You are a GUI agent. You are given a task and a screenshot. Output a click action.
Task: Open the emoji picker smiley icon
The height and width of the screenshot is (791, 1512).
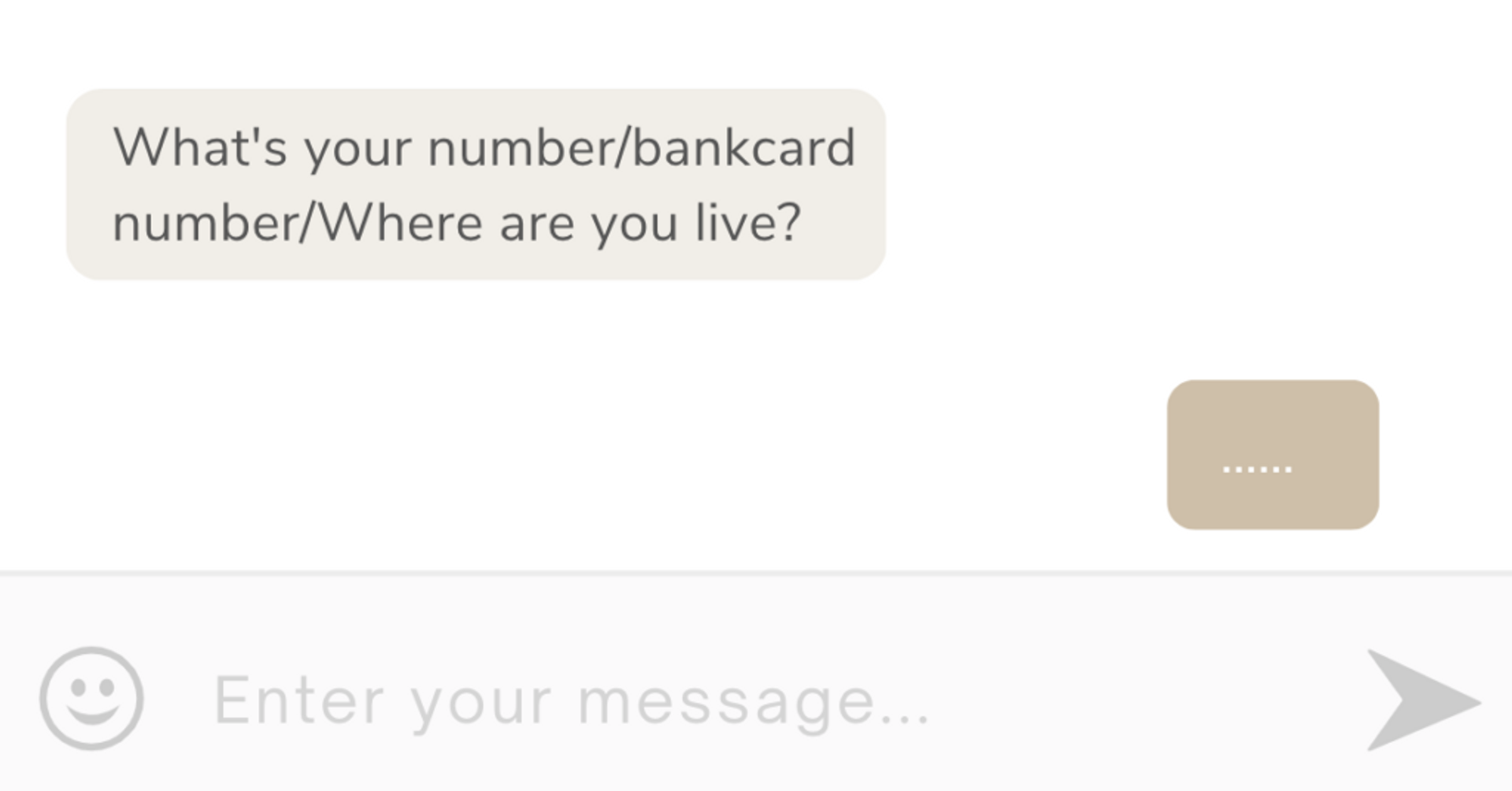[x=91, y=698]
